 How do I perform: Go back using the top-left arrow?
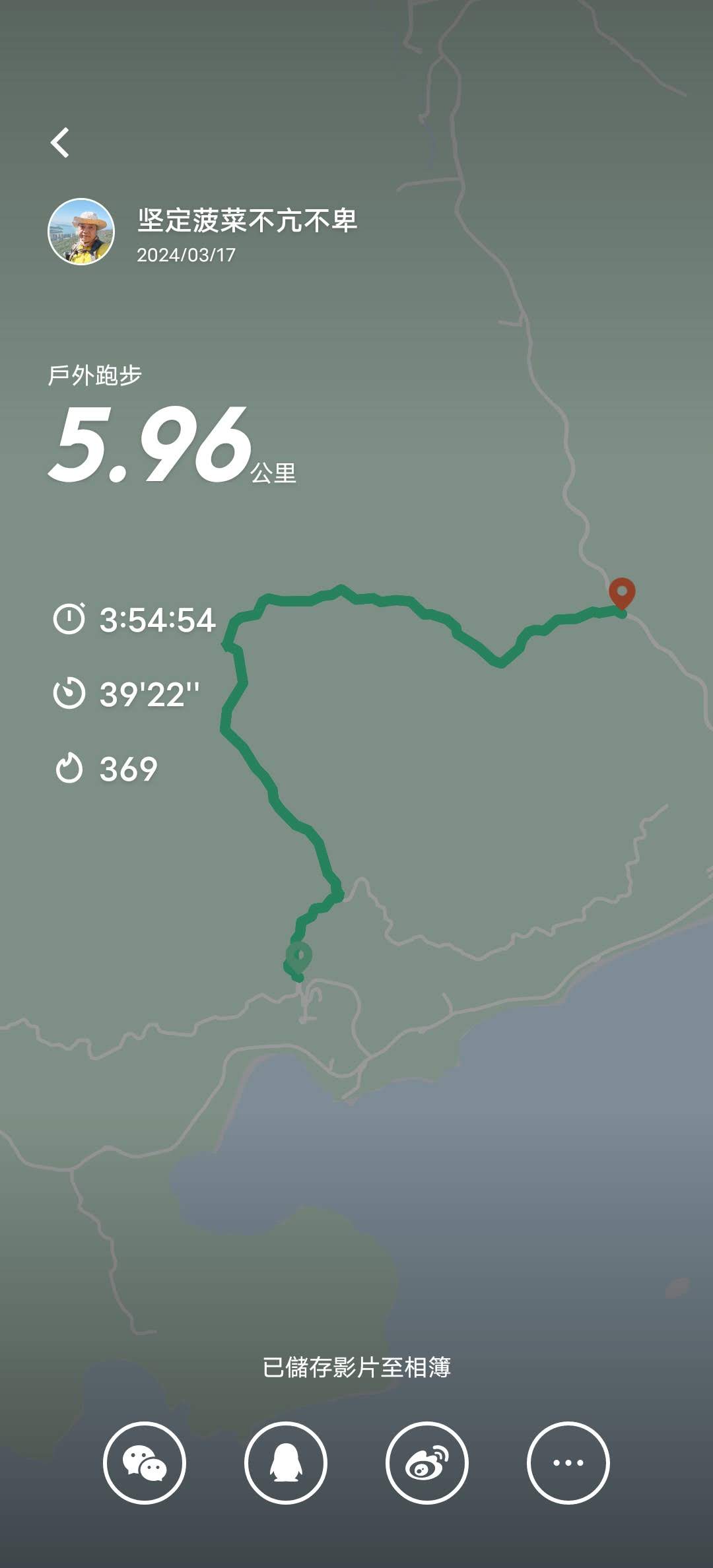coord(60,143)
